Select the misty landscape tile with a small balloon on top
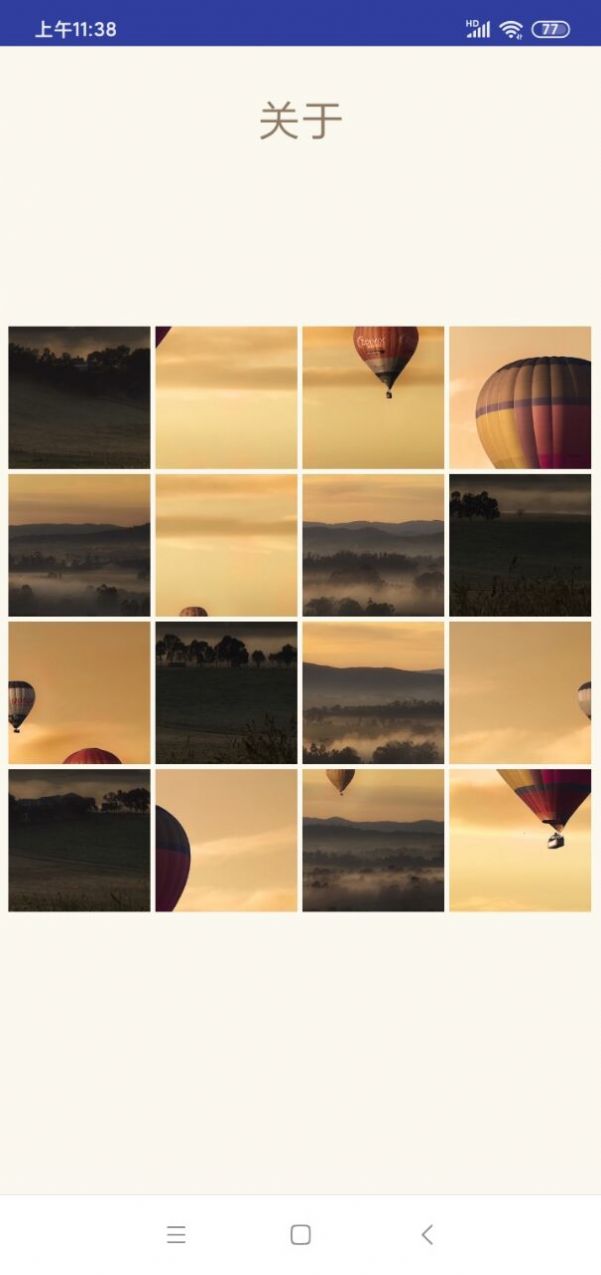 pos(373,840)
